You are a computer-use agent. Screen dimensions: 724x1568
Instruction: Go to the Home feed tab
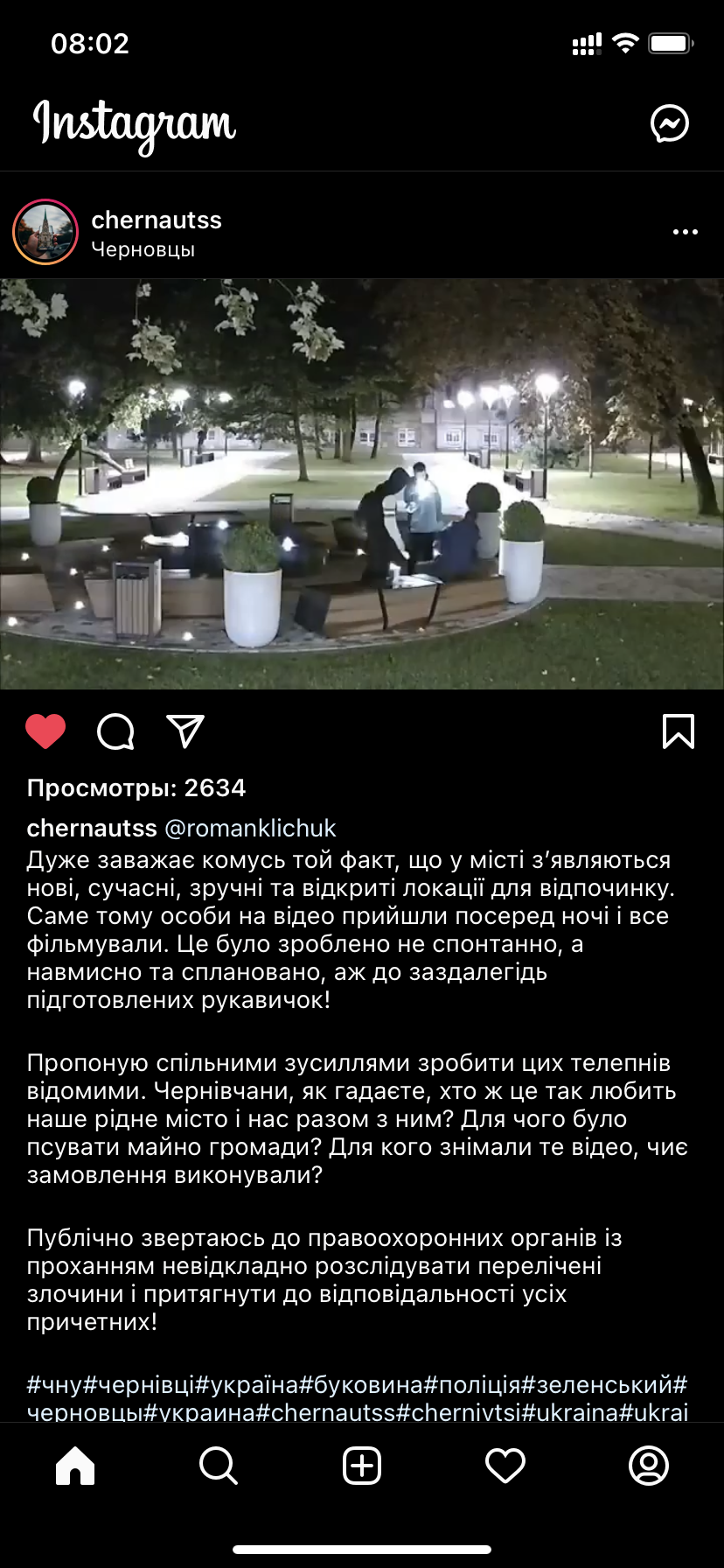(75, 1465)
